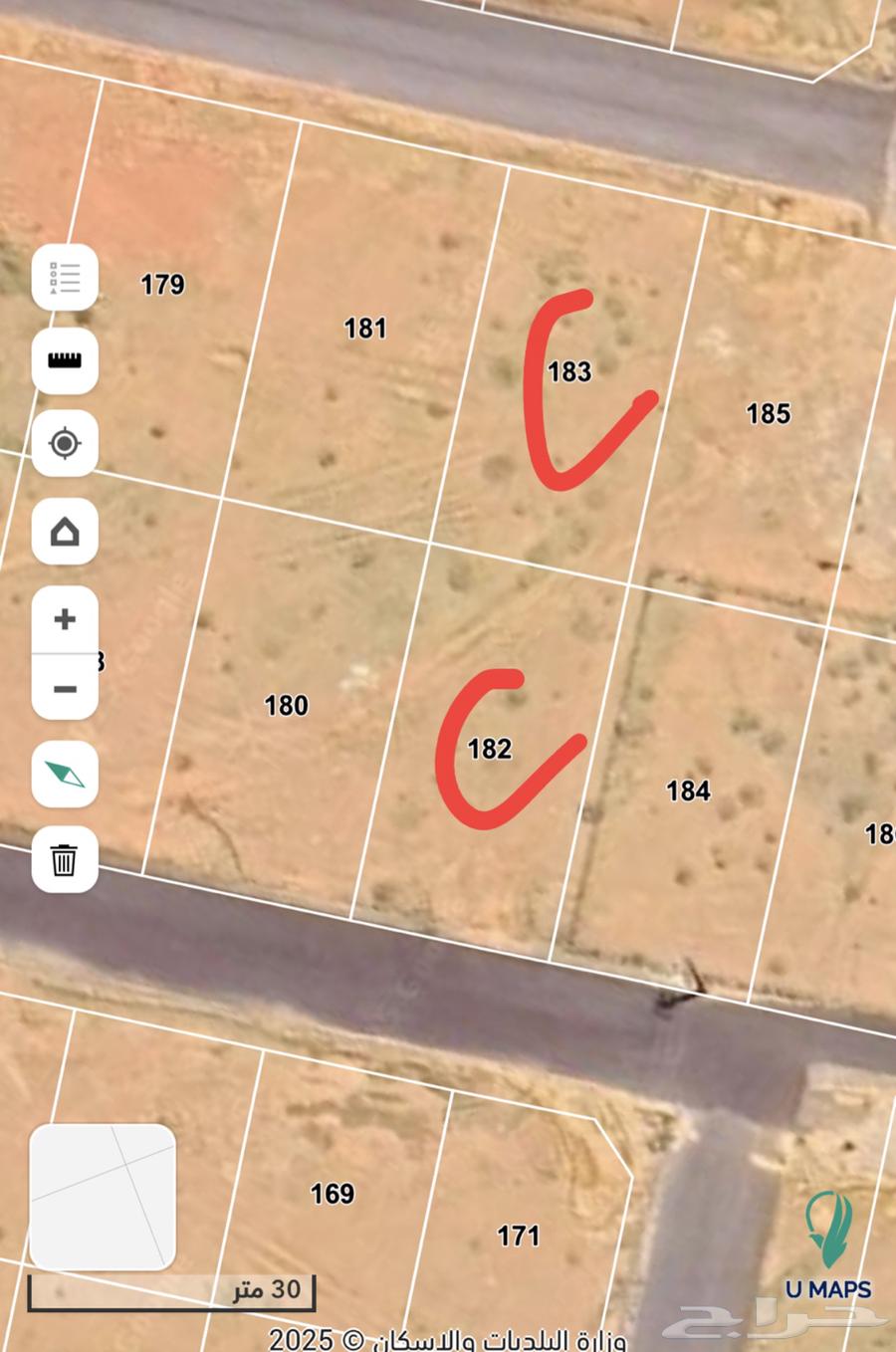The height and width of the screenshot is (1352, 896).
Task: Zoom out with the minus button
Action: click(x=65, y=688)
